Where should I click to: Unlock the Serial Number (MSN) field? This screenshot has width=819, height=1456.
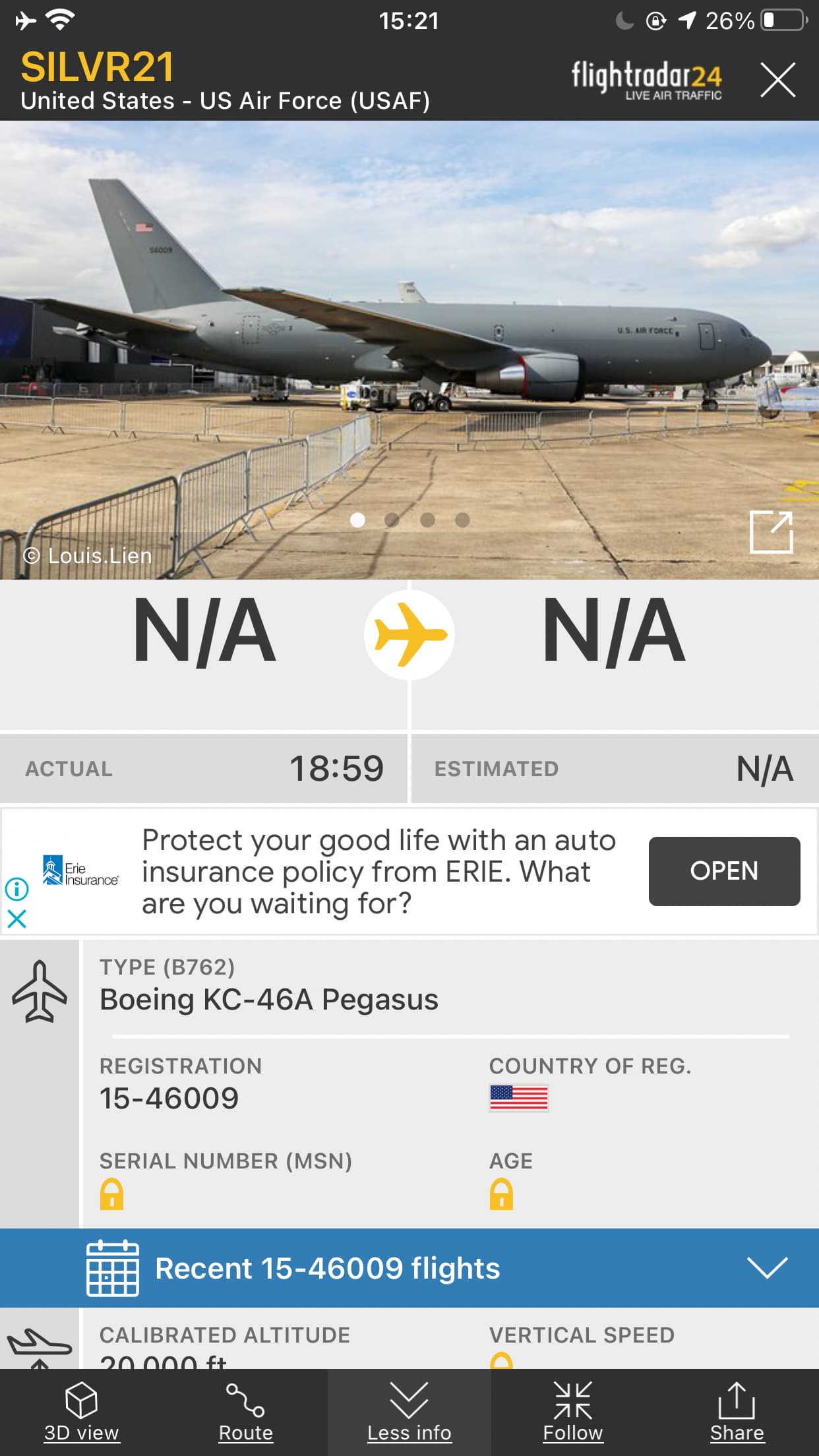pos(111,1194)
